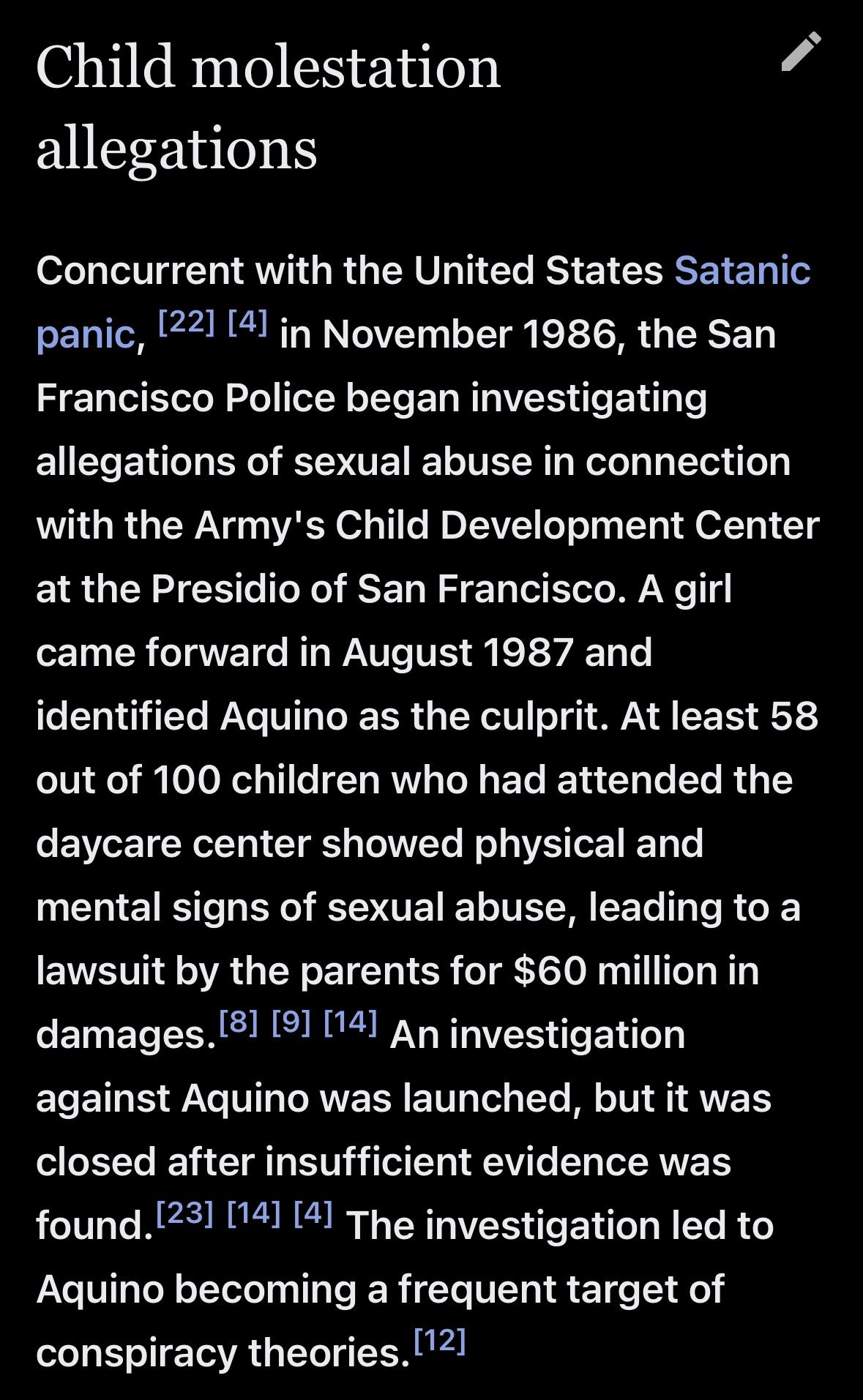Tap citation [9] beside damages

click(291, 1022)
